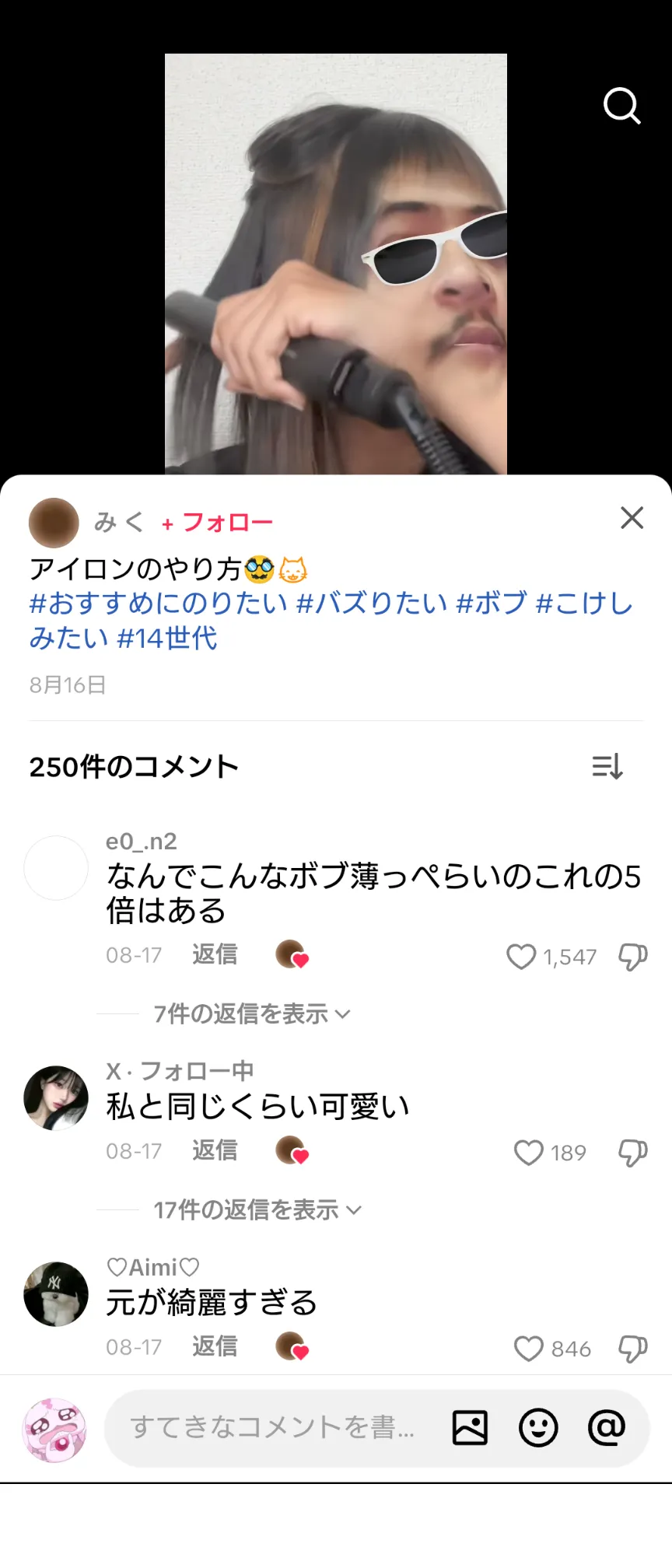Like the comment by e0_.n2
This screenshot has width=672, height=1568.
click(521, 957)
